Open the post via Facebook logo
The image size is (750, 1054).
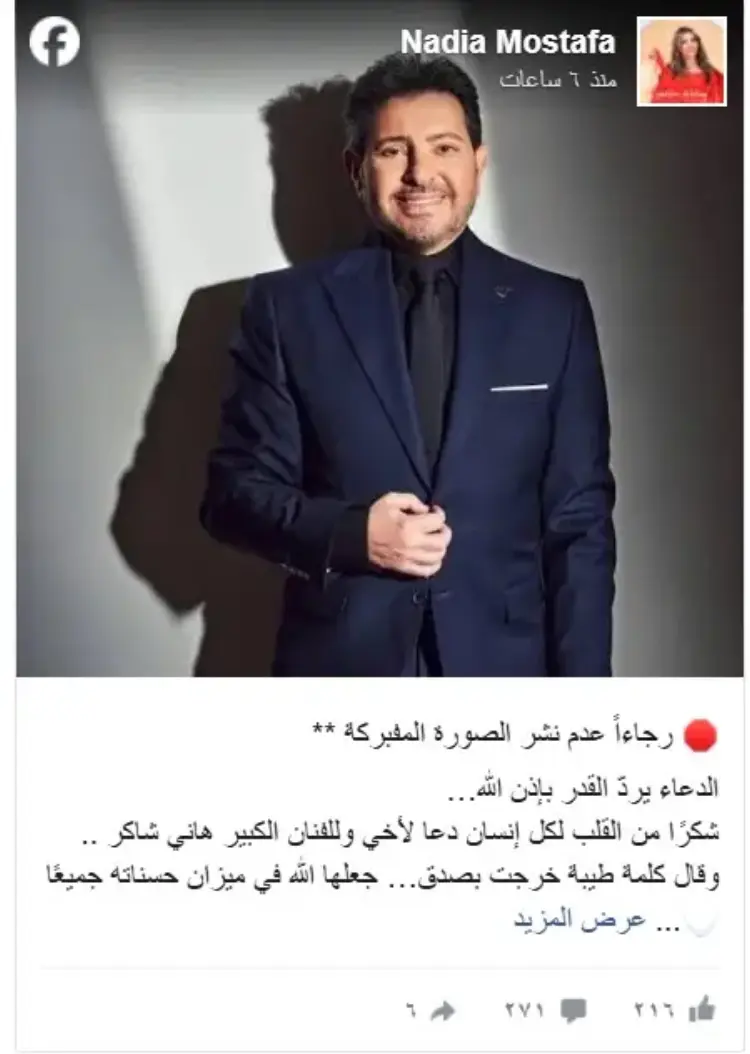click(54, 43)
